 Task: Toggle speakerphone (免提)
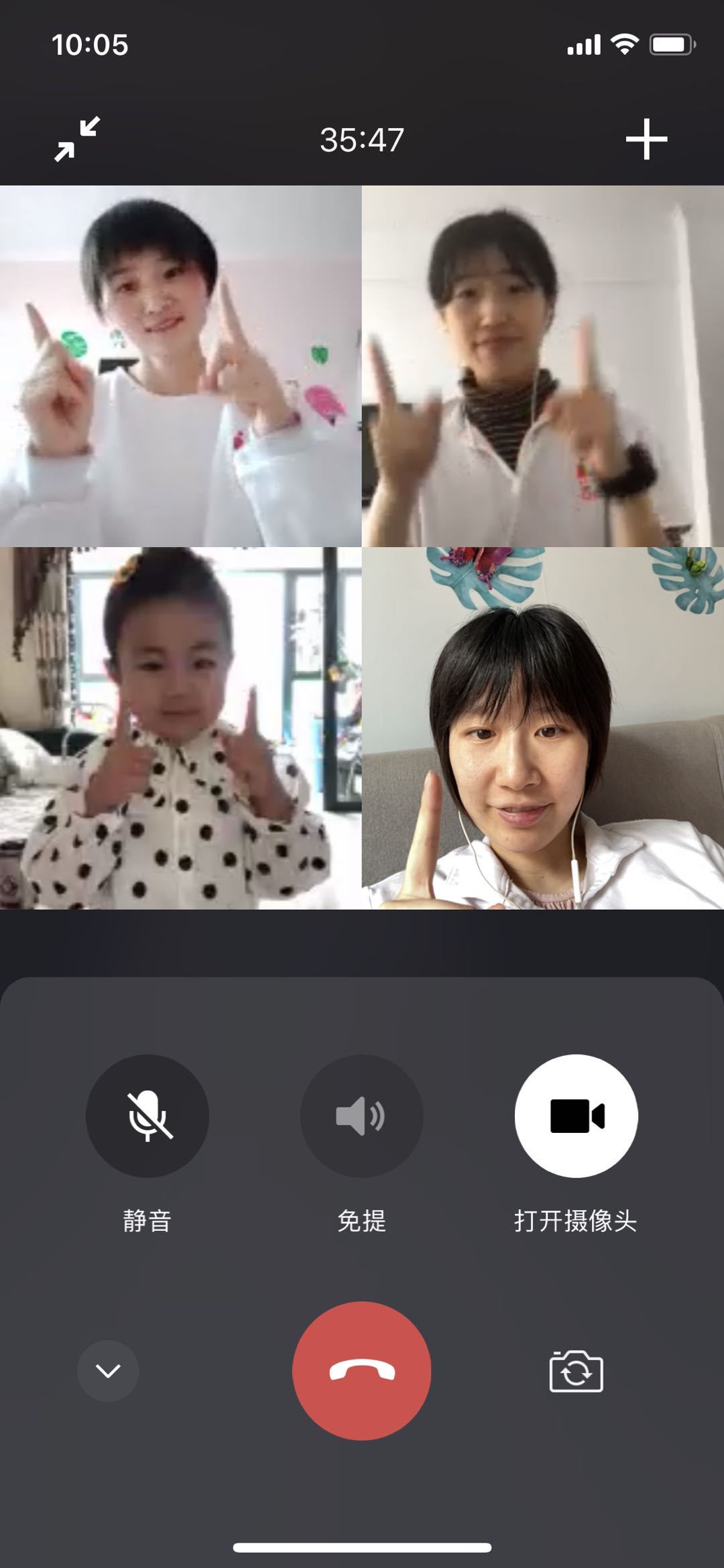(x=361, y=1116)
